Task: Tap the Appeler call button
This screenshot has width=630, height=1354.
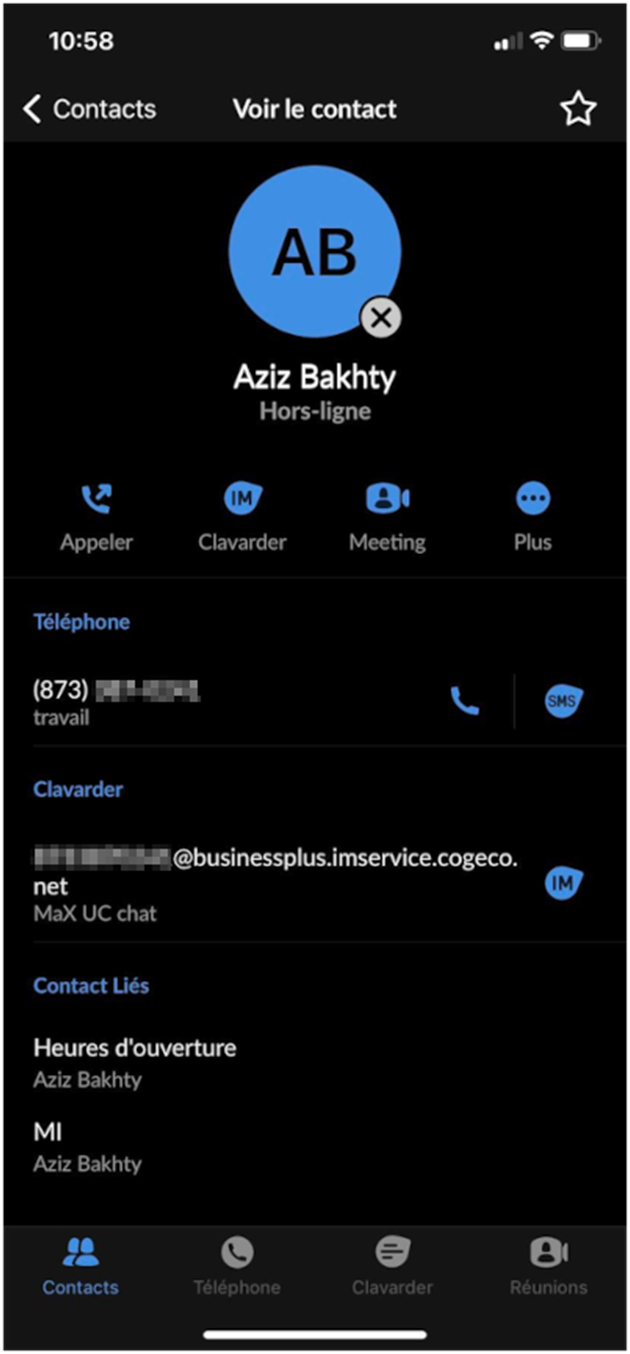Action: [96, 514]
